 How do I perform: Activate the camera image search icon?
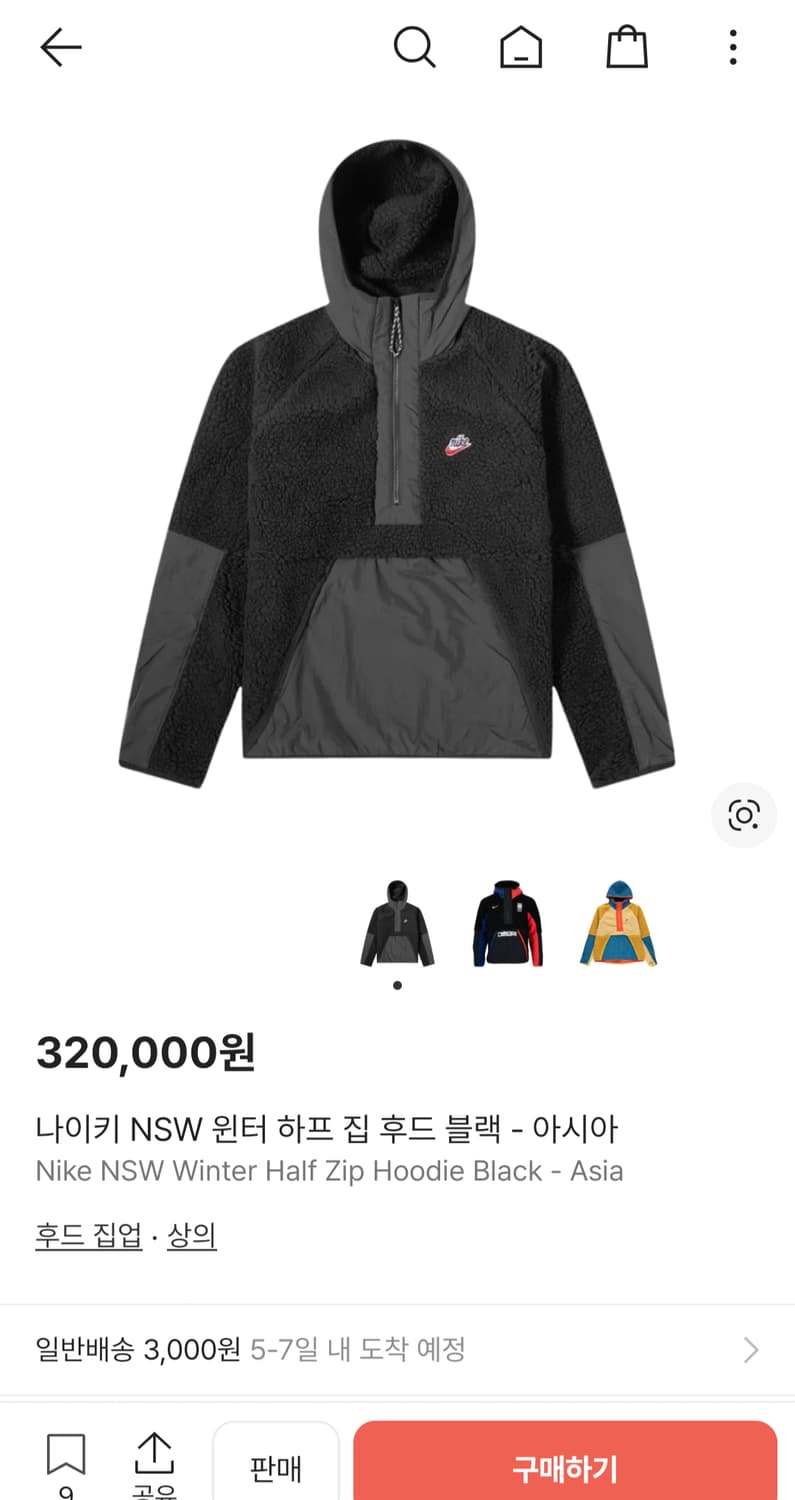(x=744, y=816)
